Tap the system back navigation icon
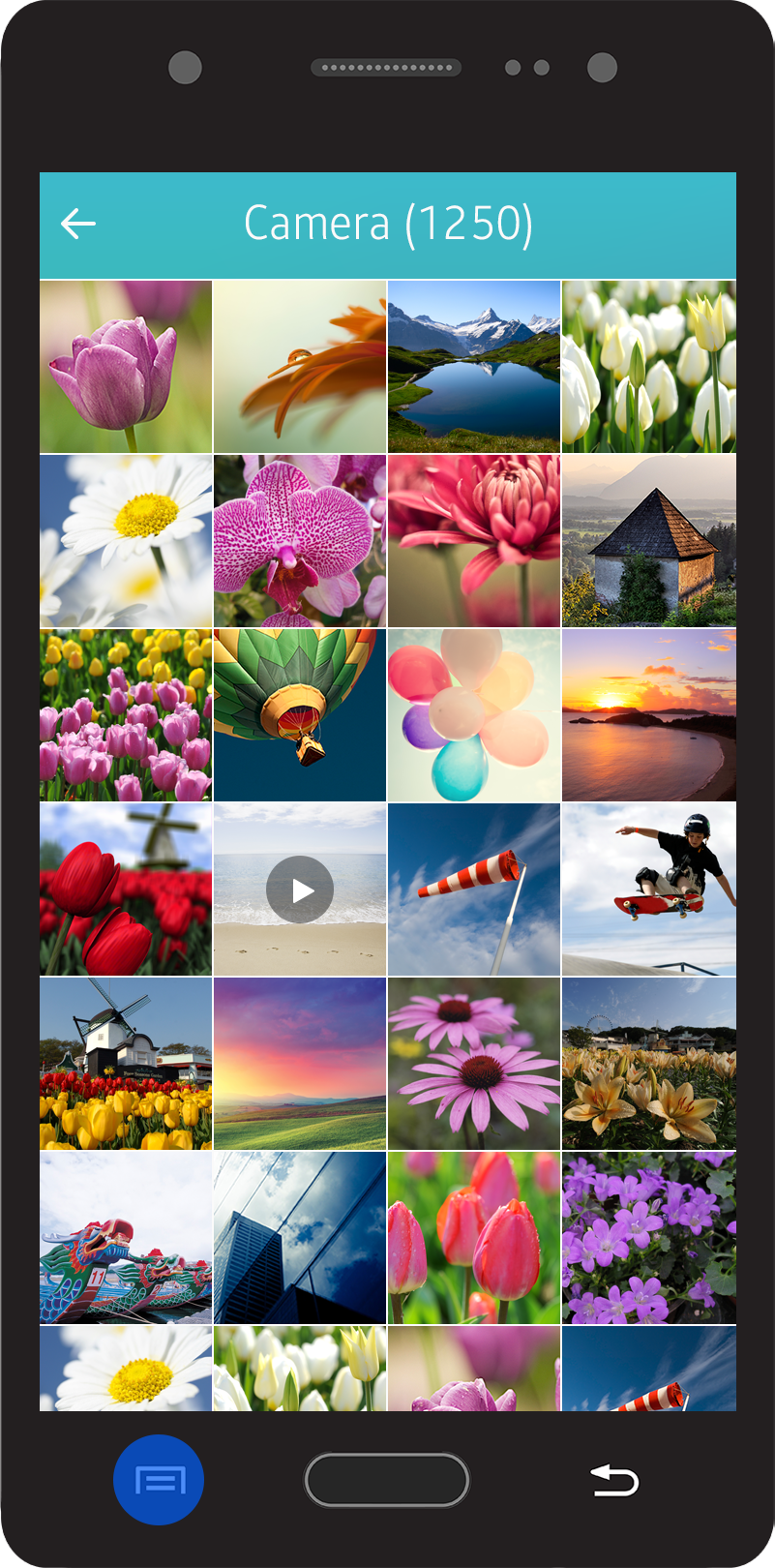Viewport: 775px width, 1568px height. point(613,1479)
